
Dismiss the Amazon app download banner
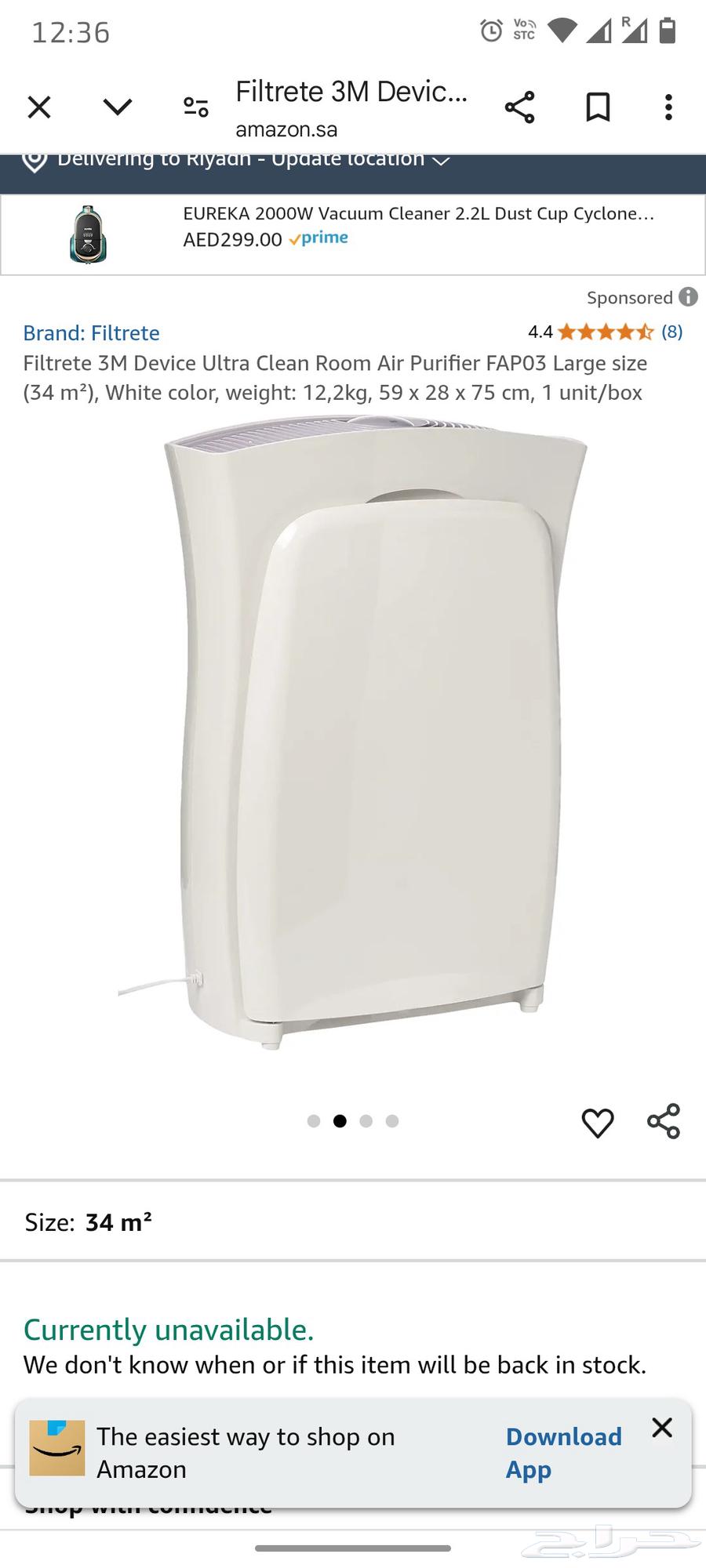(x=662, y=1428)
